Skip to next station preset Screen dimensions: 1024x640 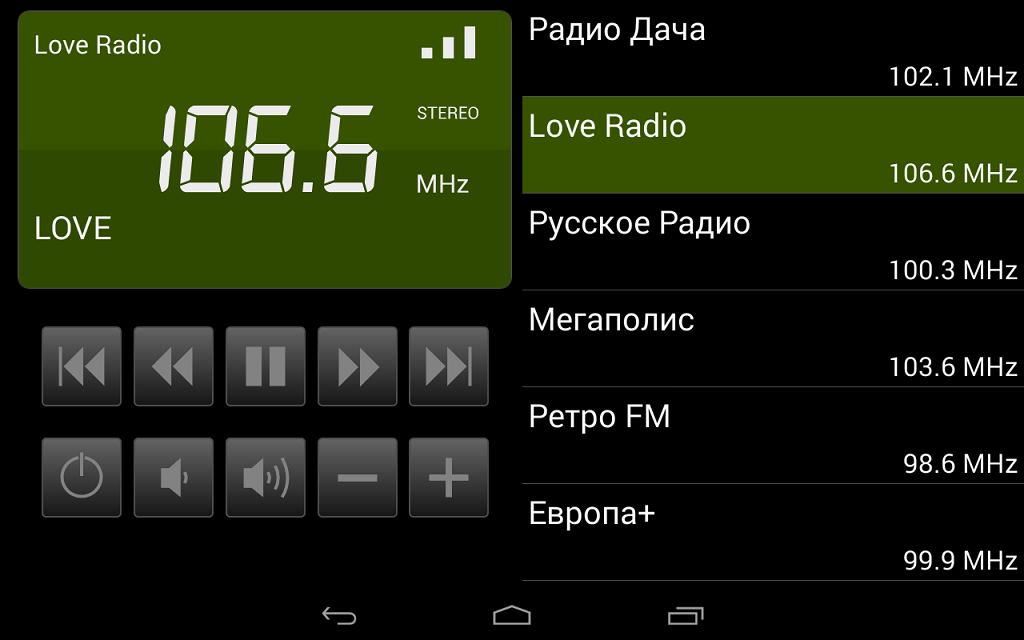pos(449,366)
